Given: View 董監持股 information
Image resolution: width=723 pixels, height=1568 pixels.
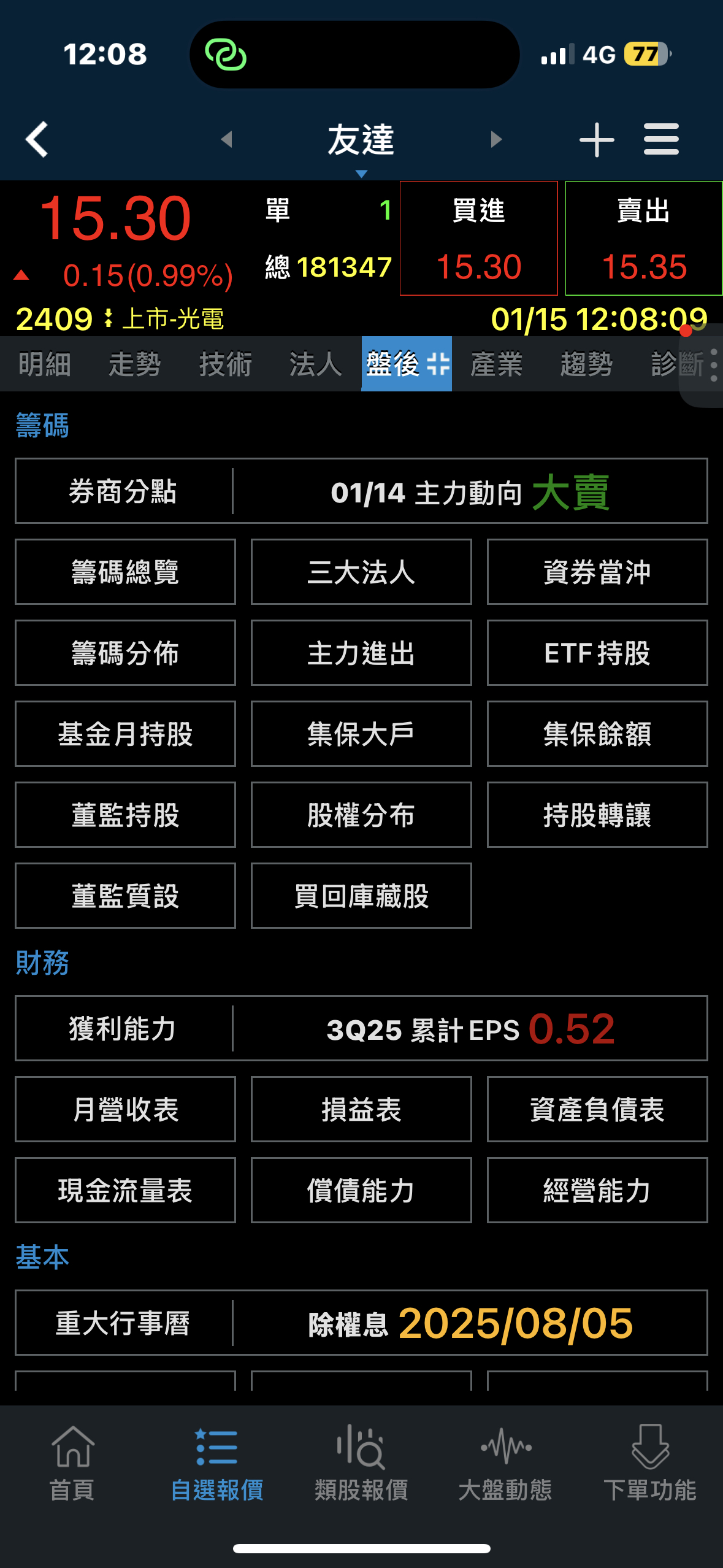Looking at the screenshot, I should pyautogui.click(x=125, y=815).
